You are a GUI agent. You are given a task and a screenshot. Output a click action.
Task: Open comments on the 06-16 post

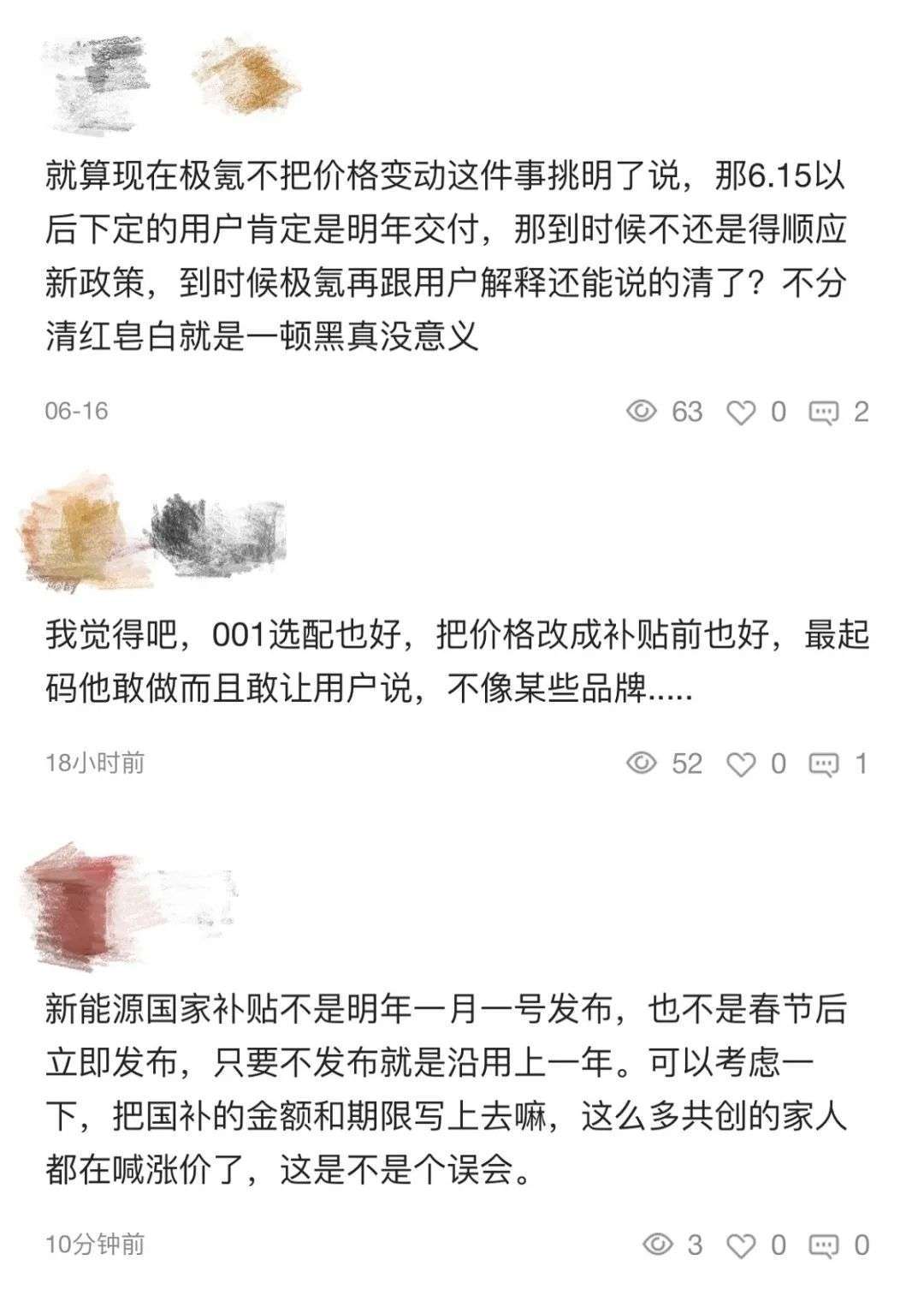coord(823,413)
